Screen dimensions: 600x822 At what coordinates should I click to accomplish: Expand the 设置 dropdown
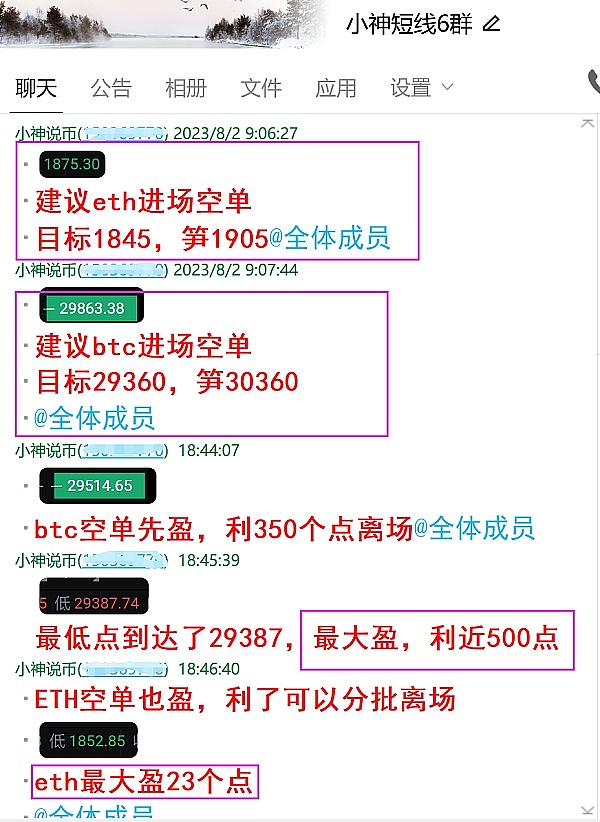point(422,88)
